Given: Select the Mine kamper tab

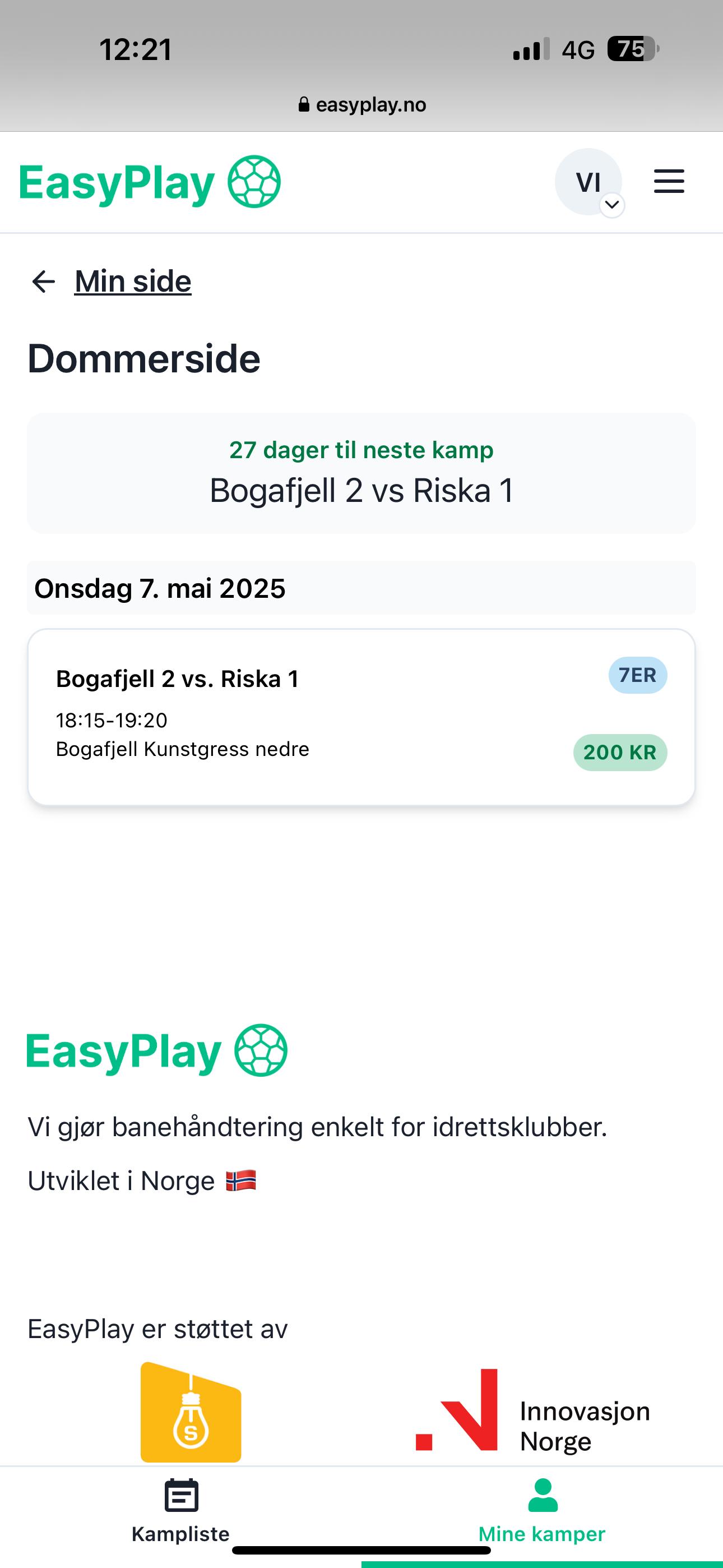Looking at the screenshot, I should [x=541, y=1511].
